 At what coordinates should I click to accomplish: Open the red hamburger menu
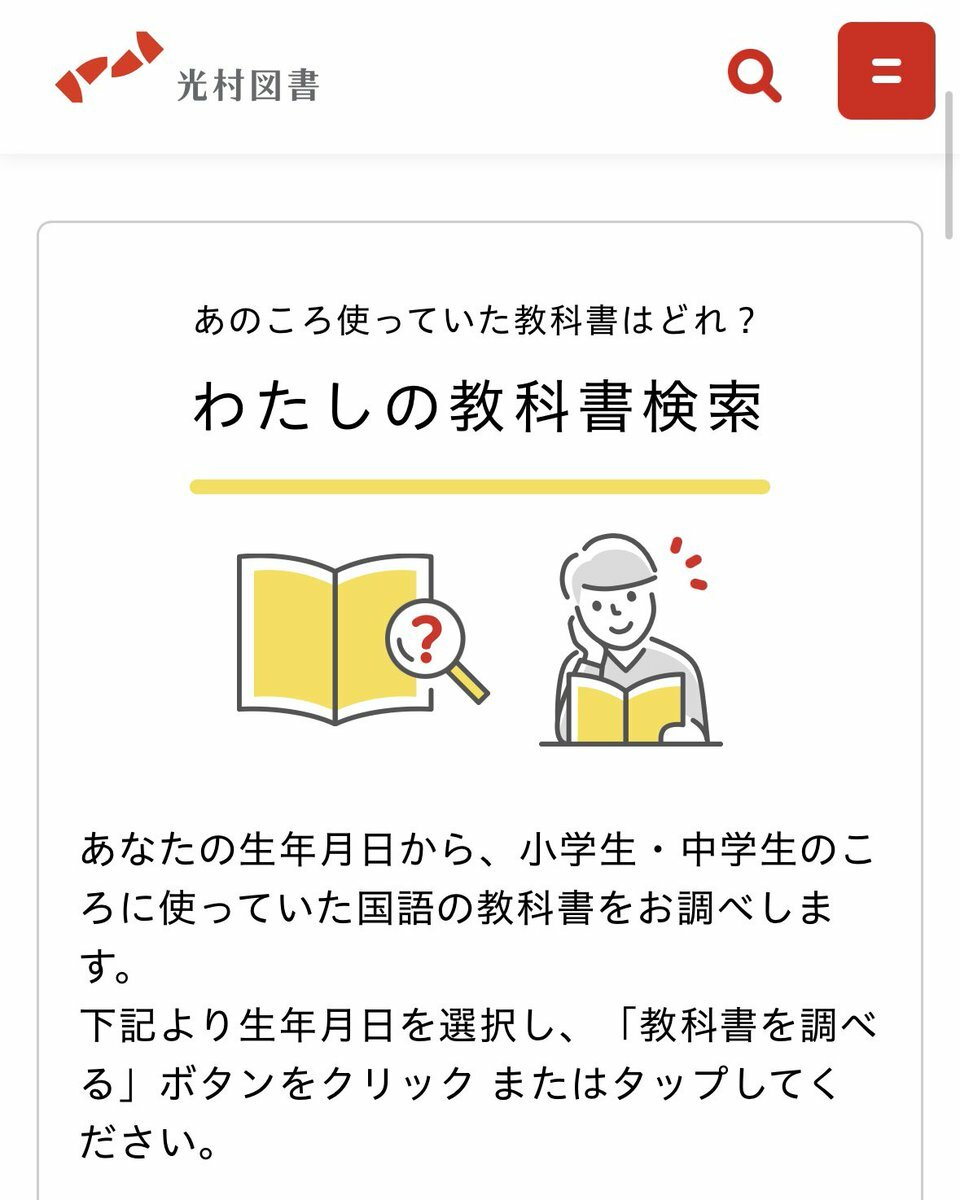(886, 71)
